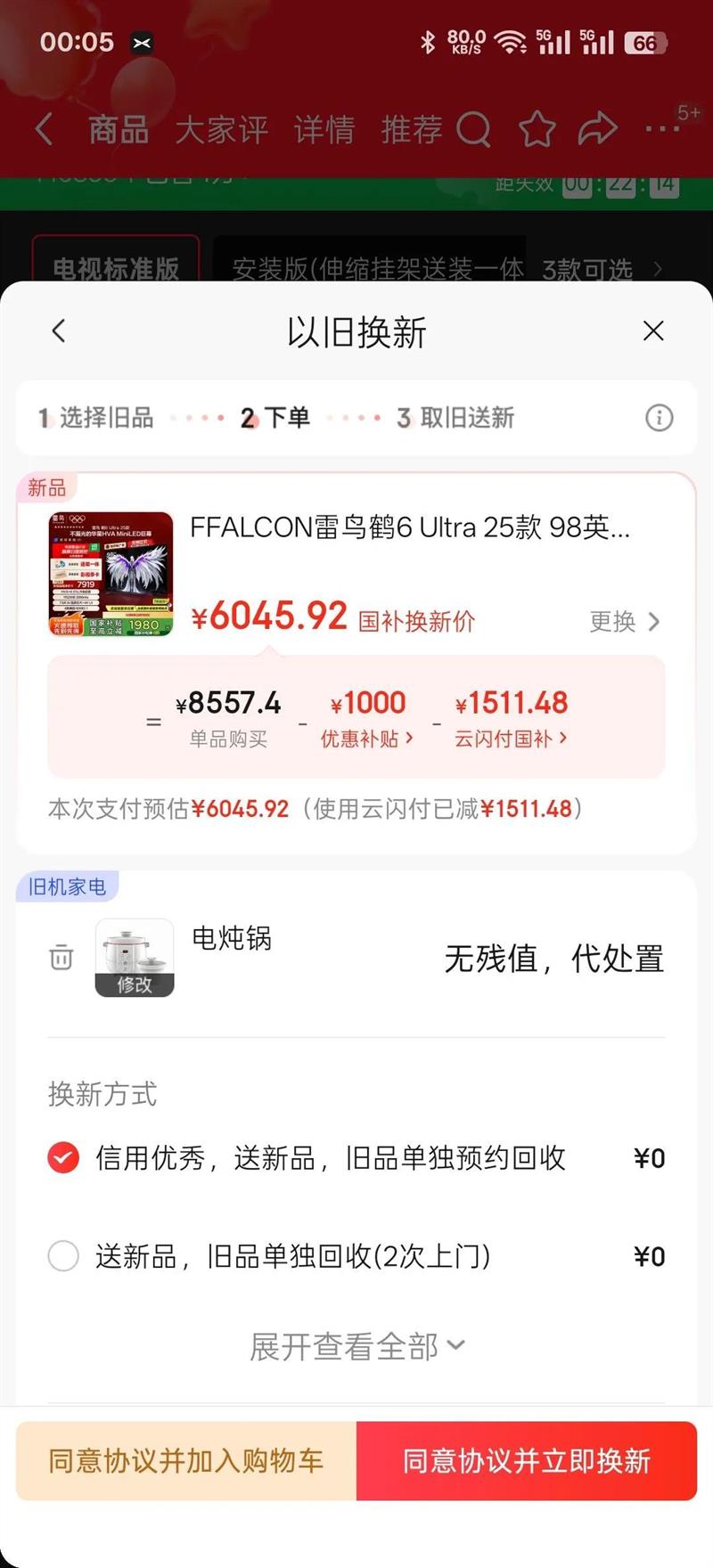Screen dimensions: 713x1568
Task: Delete the old appliance 电炖锅
Action: 61,958
